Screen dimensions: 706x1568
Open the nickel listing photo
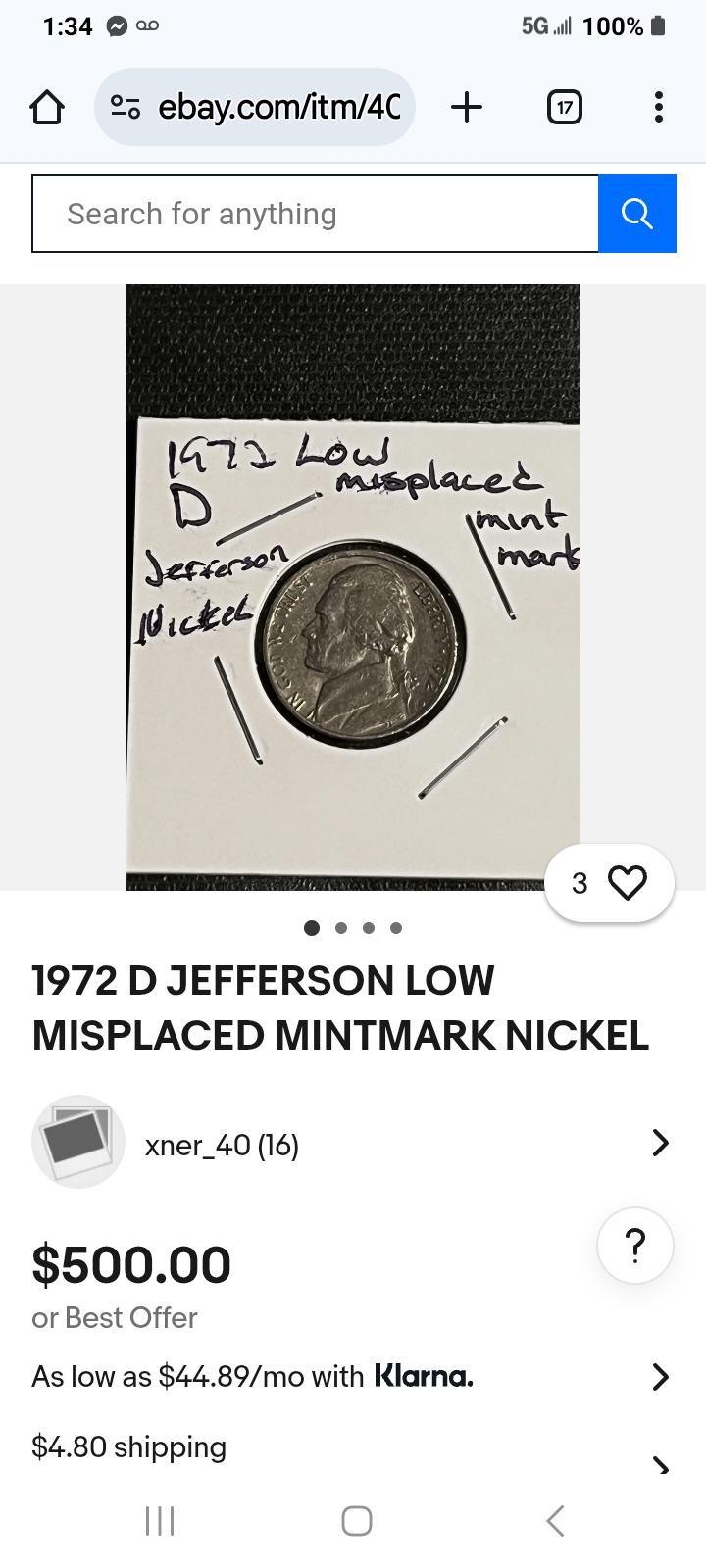[x=352, y=588]
